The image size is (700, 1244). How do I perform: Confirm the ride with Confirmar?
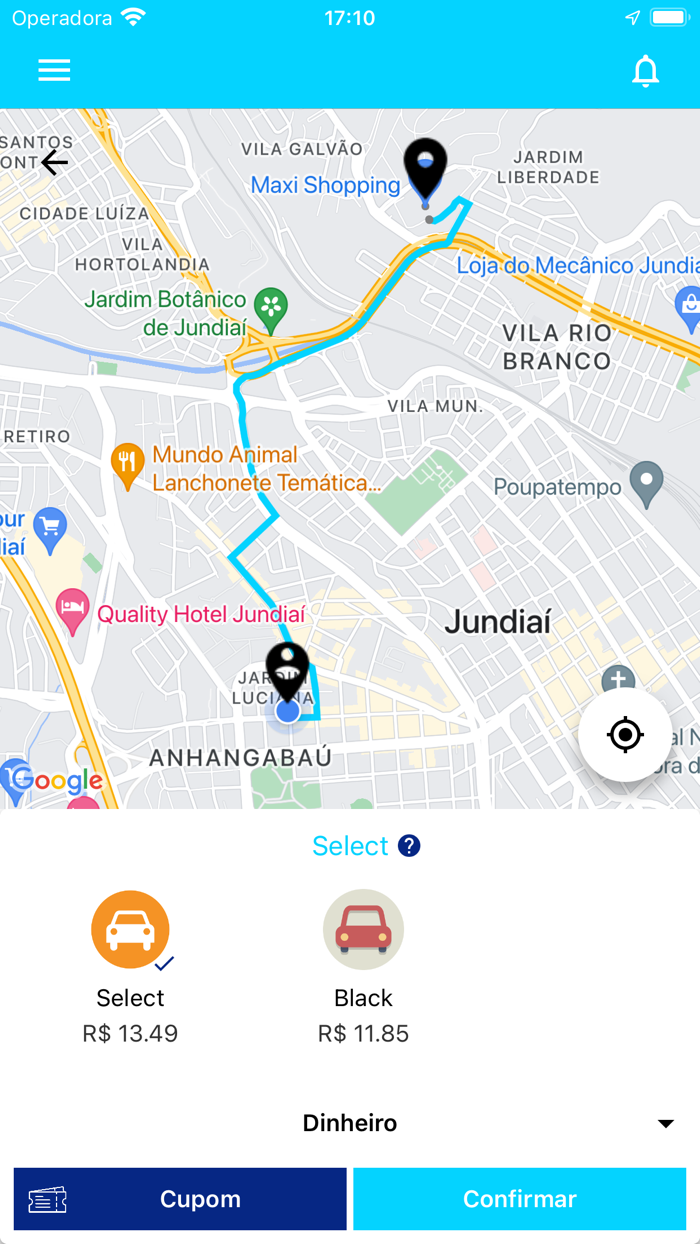coord(520,1199)
